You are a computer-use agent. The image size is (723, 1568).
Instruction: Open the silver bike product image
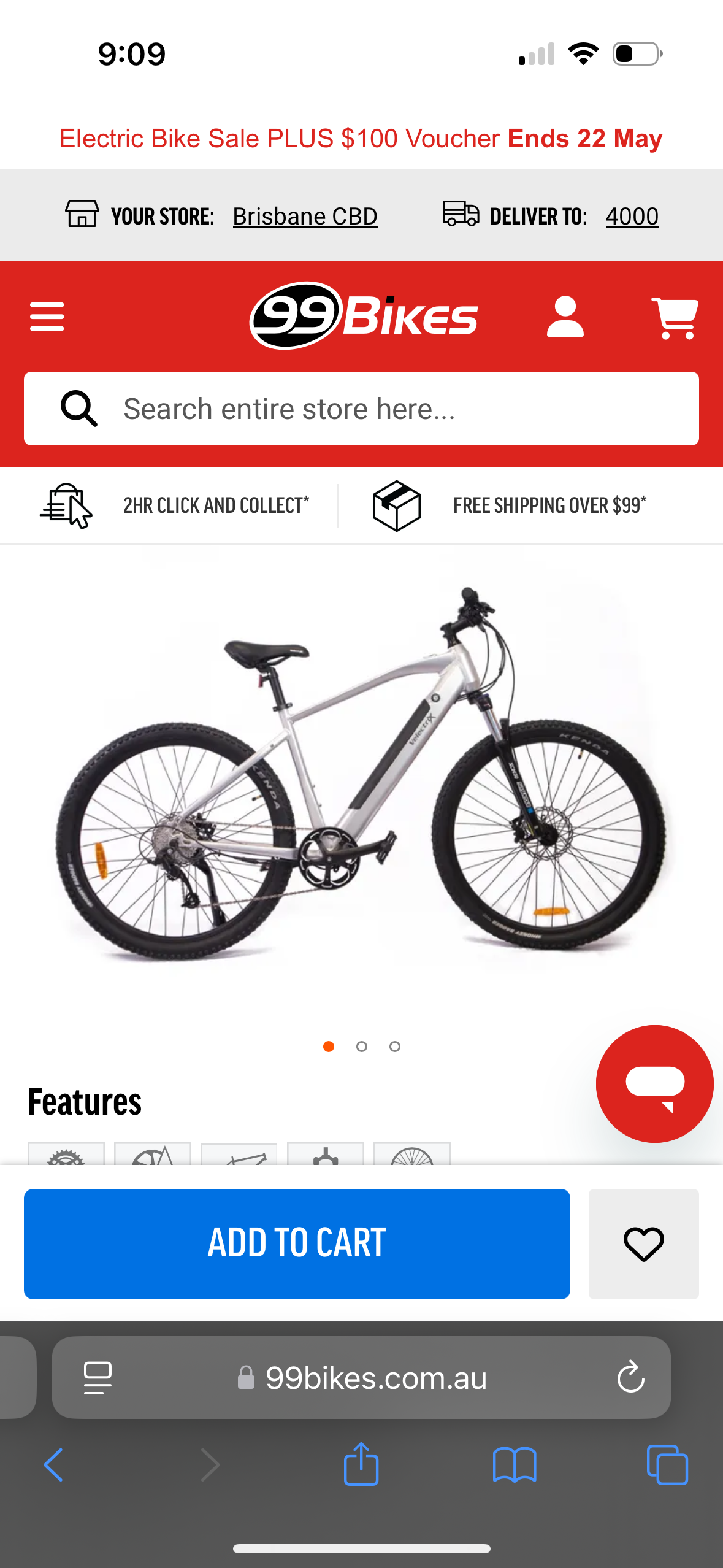tap(361, 773)
